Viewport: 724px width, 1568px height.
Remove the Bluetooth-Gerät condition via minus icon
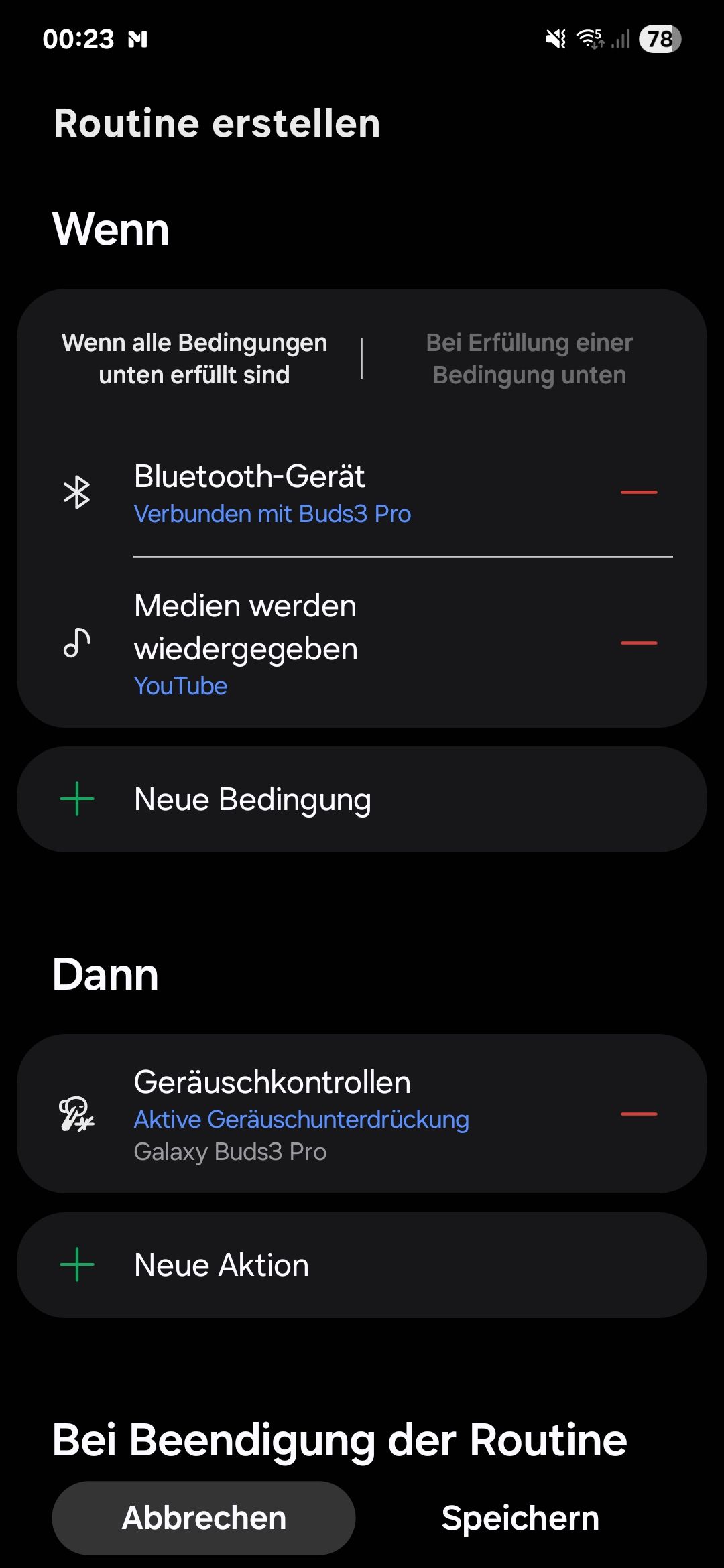(x=640, y=492)
